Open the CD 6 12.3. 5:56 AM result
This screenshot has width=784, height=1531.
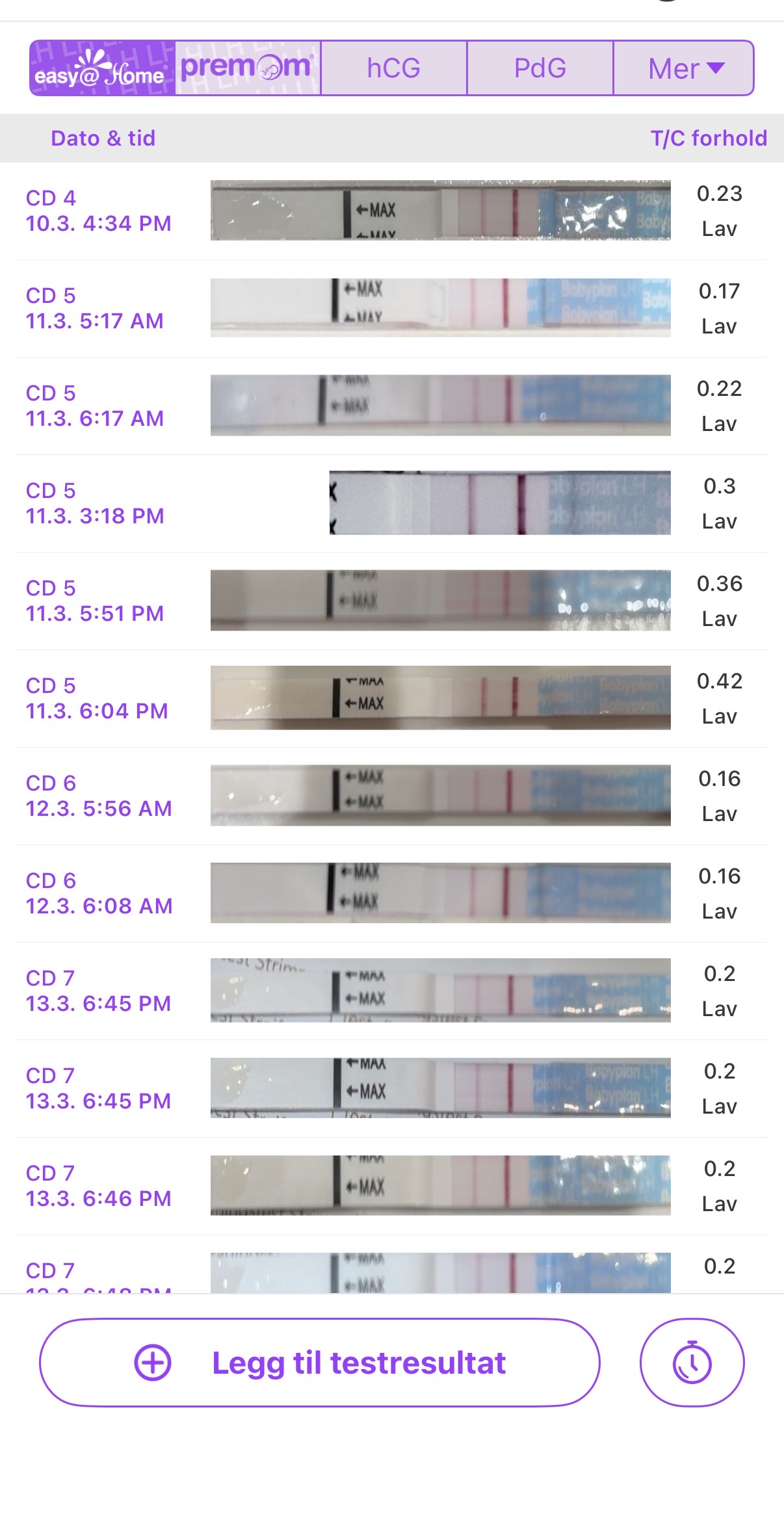tap(391, 796)
